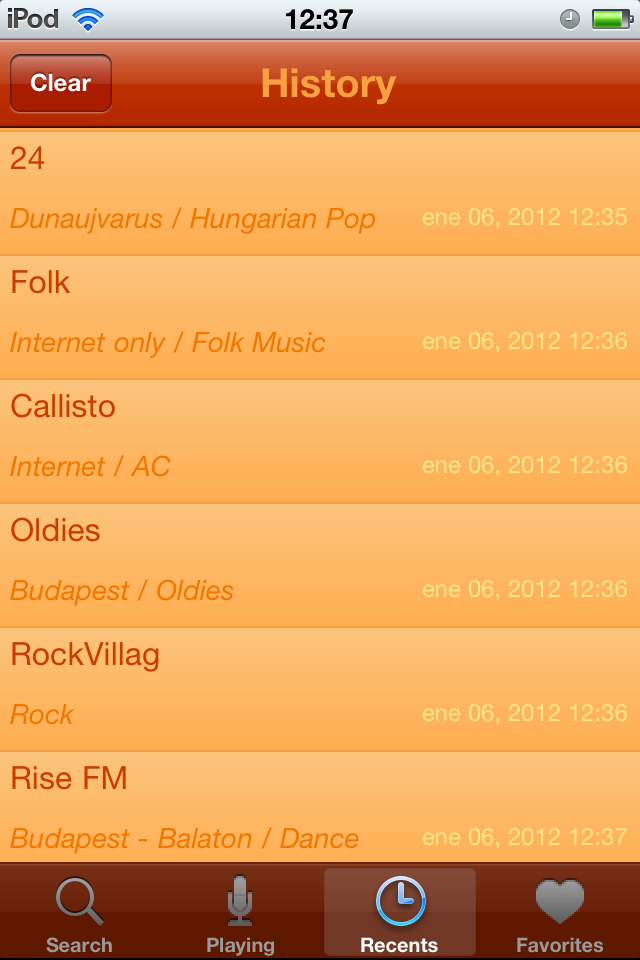Switch to the Search tab
Viewport: 640px width, 960px height.
point(79,914)
